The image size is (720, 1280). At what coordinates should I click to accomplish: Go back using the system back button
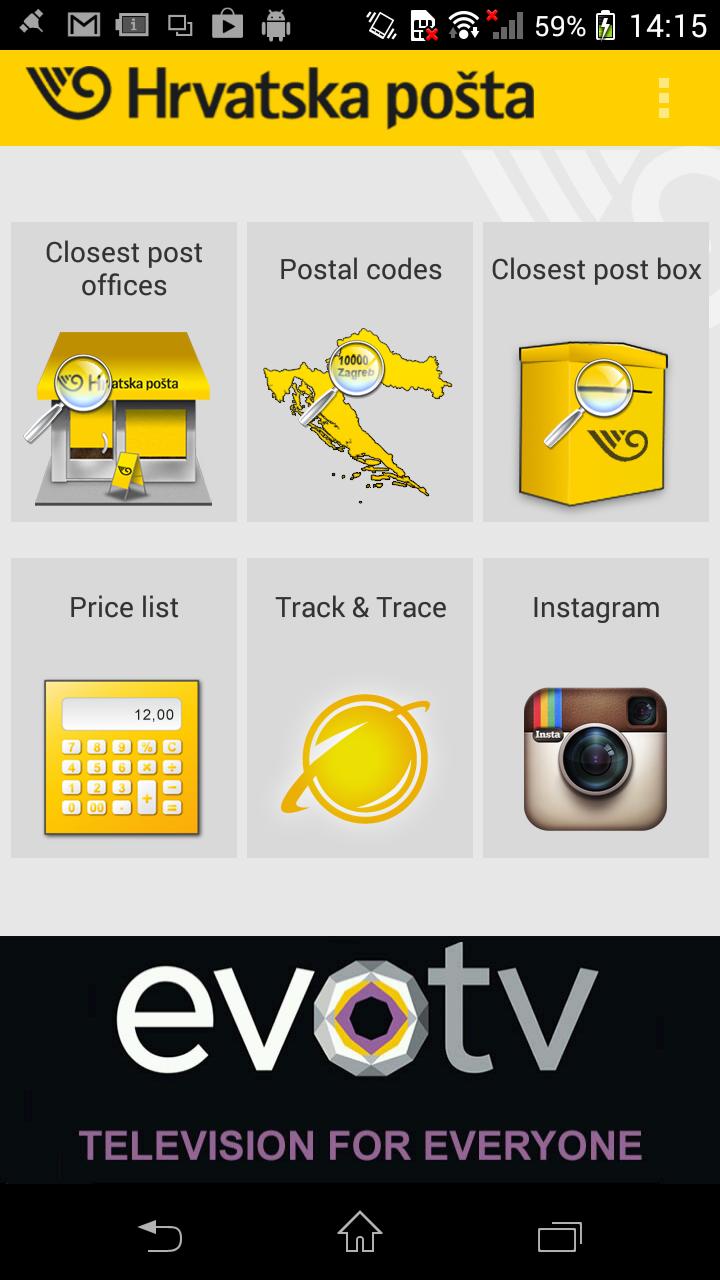[x=160, y=1236]
